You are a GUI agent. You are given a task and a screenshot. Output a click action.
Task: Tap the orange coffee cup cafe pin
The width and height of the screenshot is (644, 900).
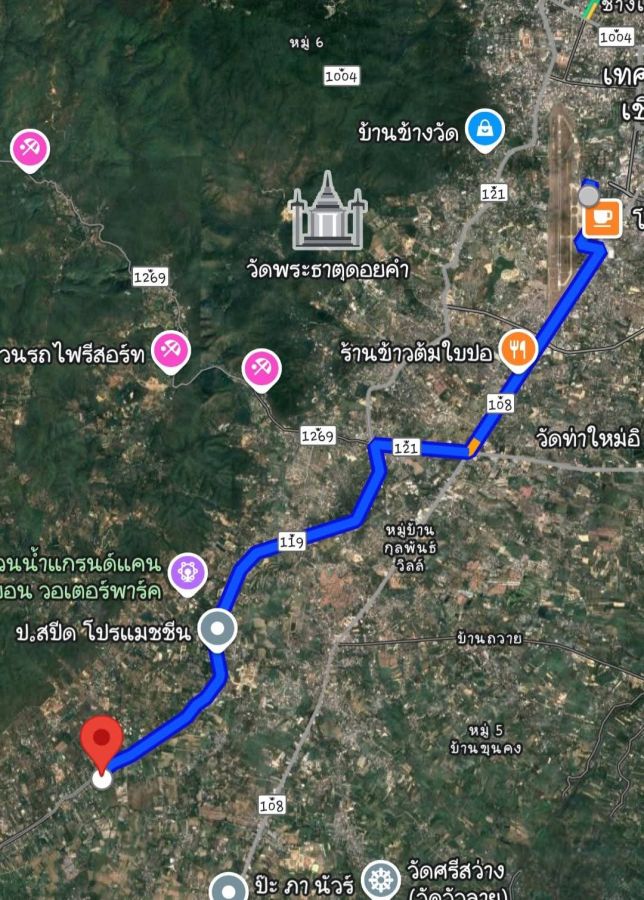601,218
